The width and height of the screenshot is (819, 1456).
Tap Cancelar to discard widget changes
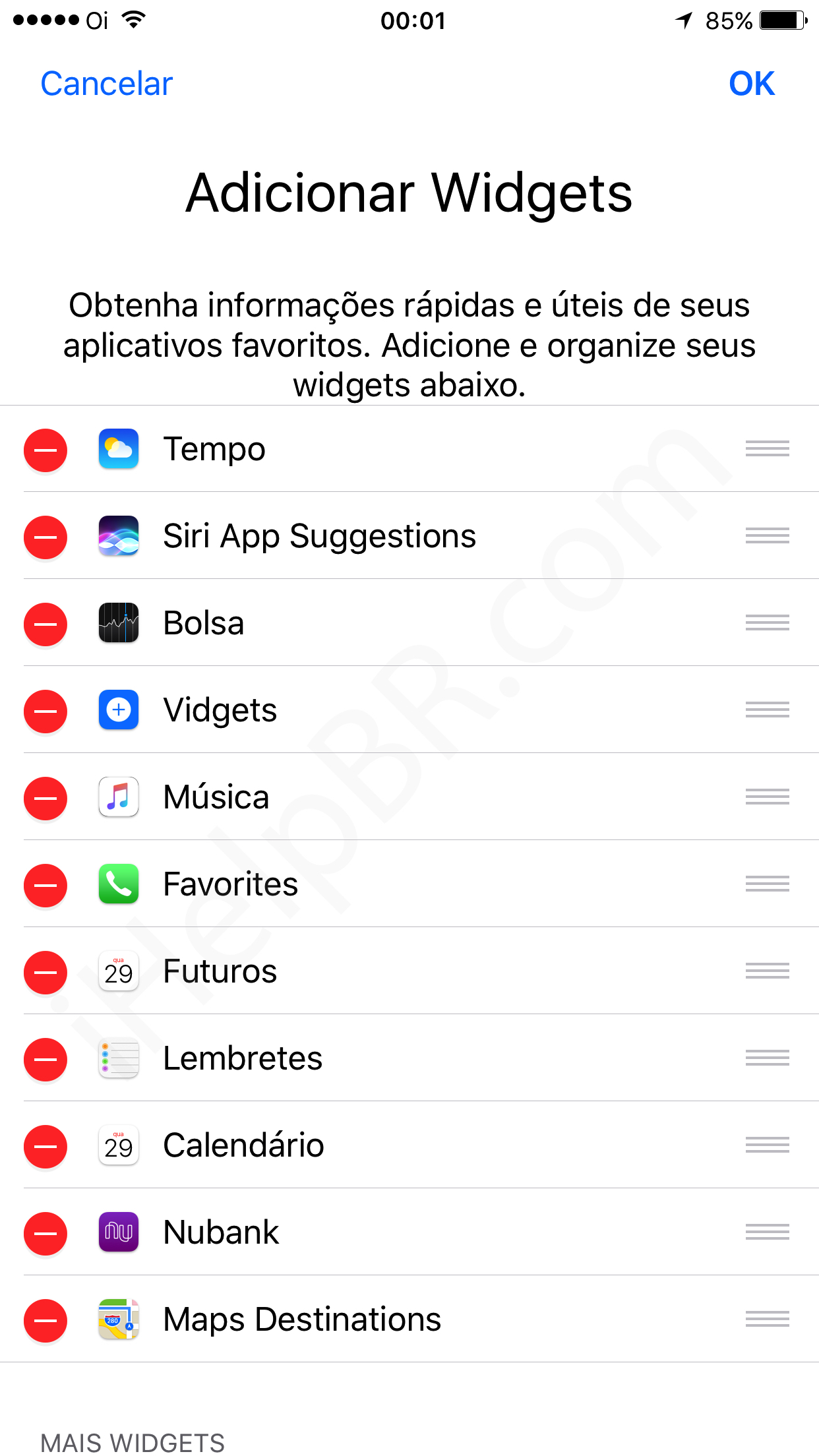coord(106,84)
